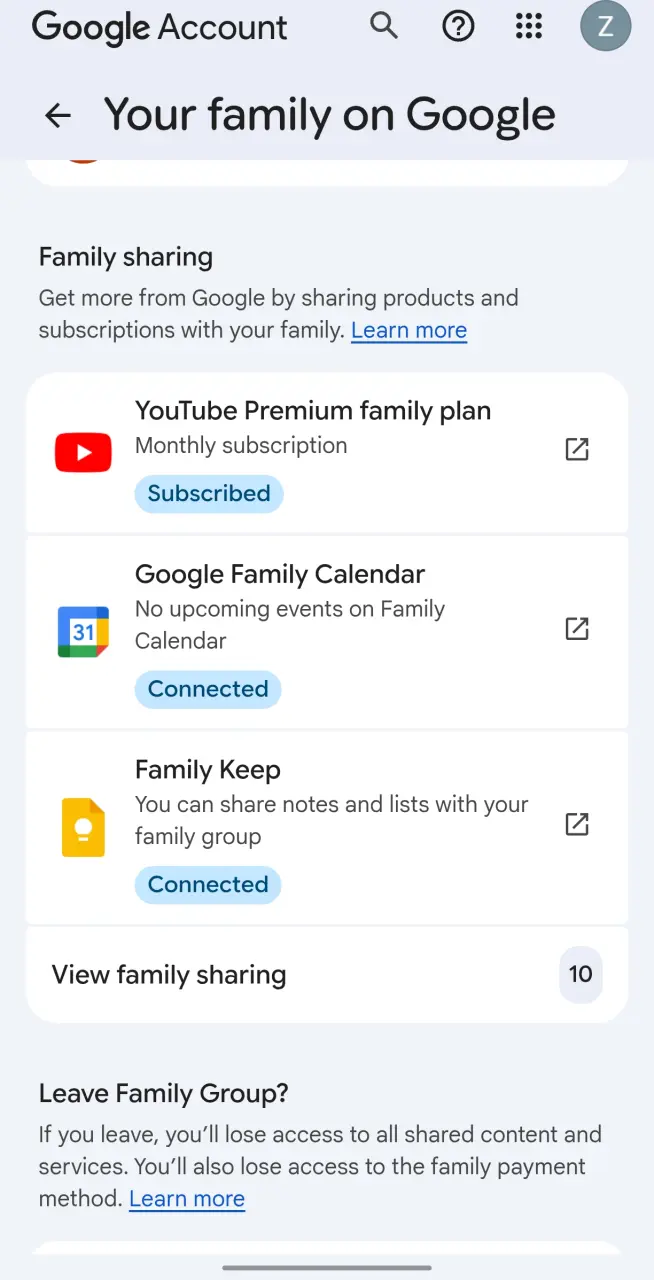This screenshot has width=654, height=1280.
Task: Go back from Your family on Google
Action: [58, 116]
